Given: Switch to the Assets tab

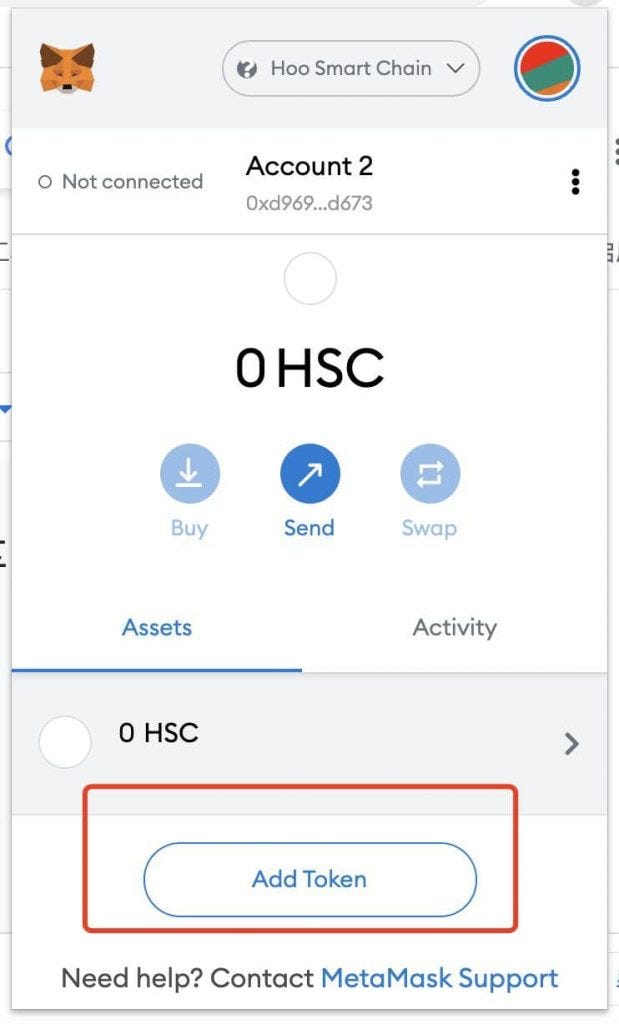Looking at the screenshot, I should [157, 628].
